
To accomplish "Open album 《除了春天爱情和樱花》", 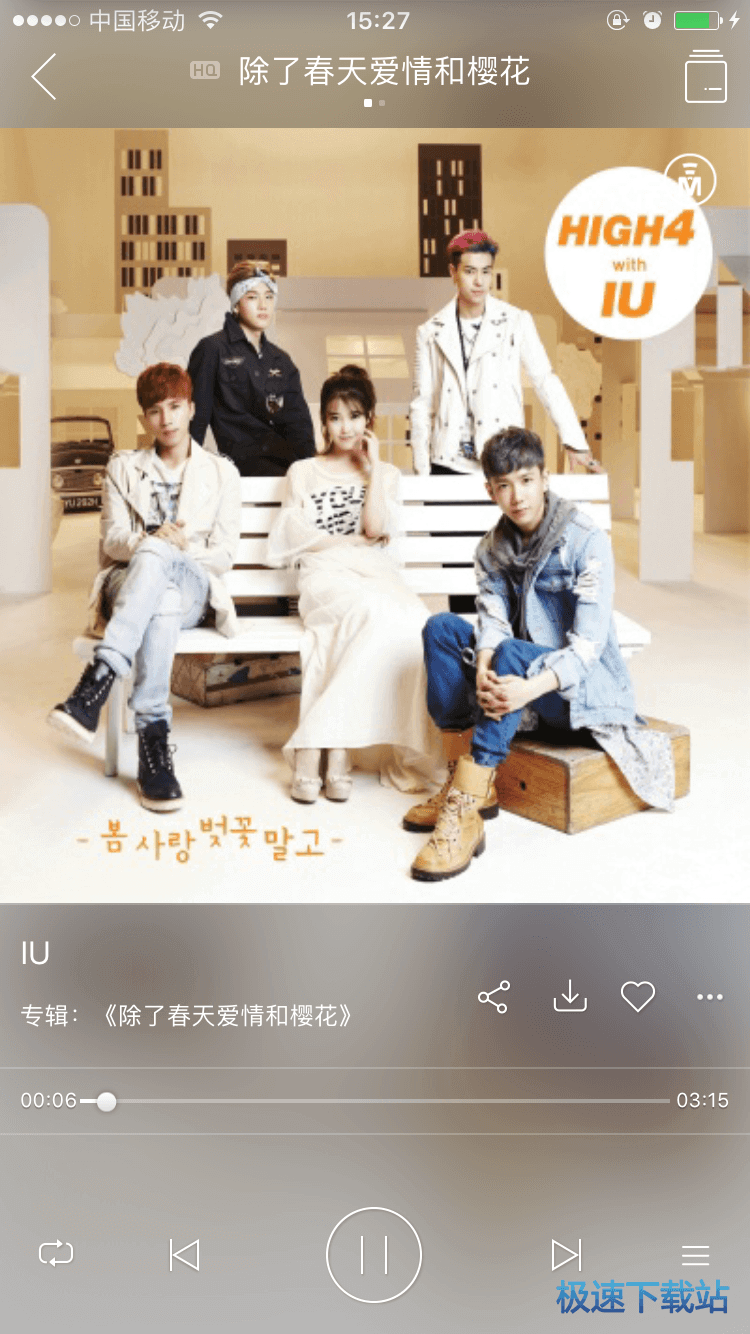I will pos(226,1017).
